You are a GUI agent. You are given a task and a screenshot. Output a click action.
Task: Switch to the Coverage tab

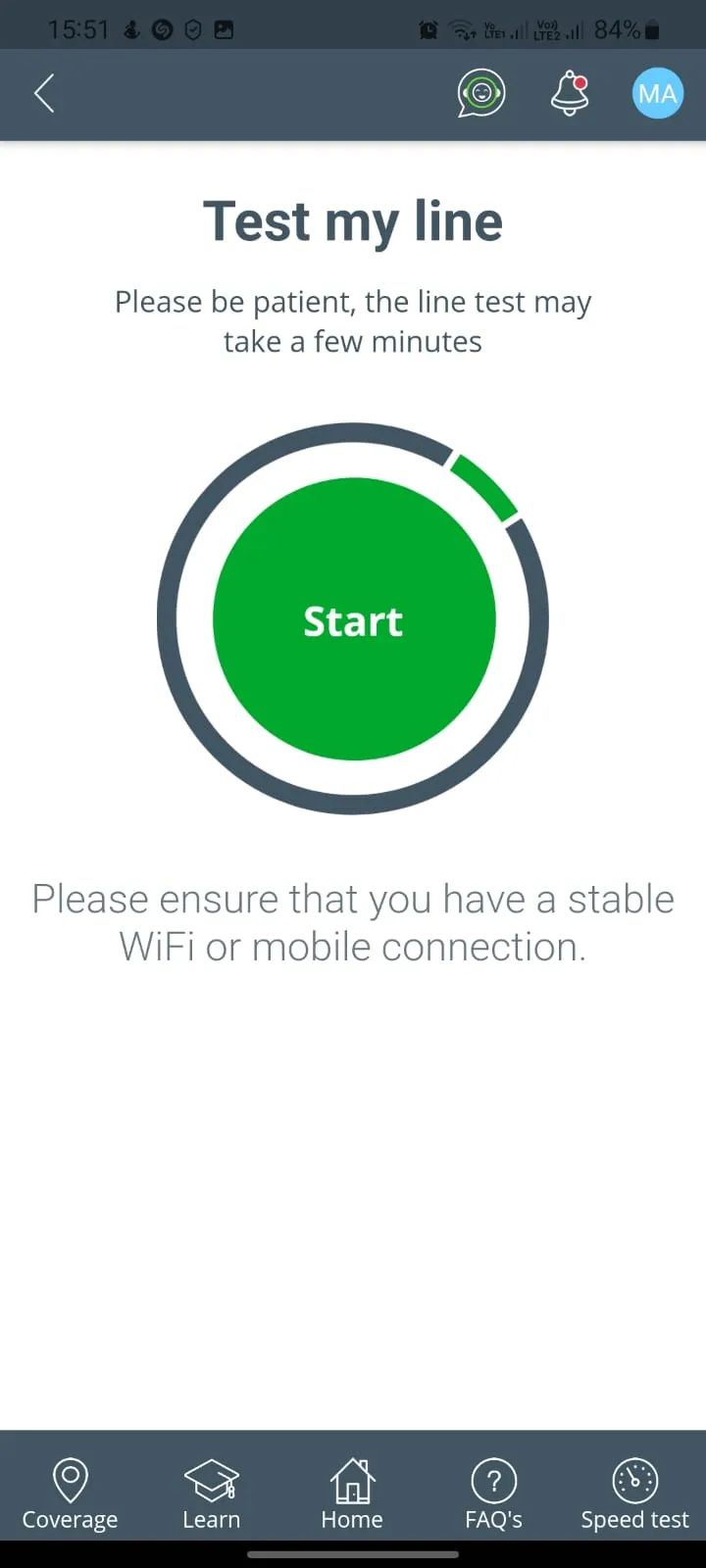[70, 1494]
